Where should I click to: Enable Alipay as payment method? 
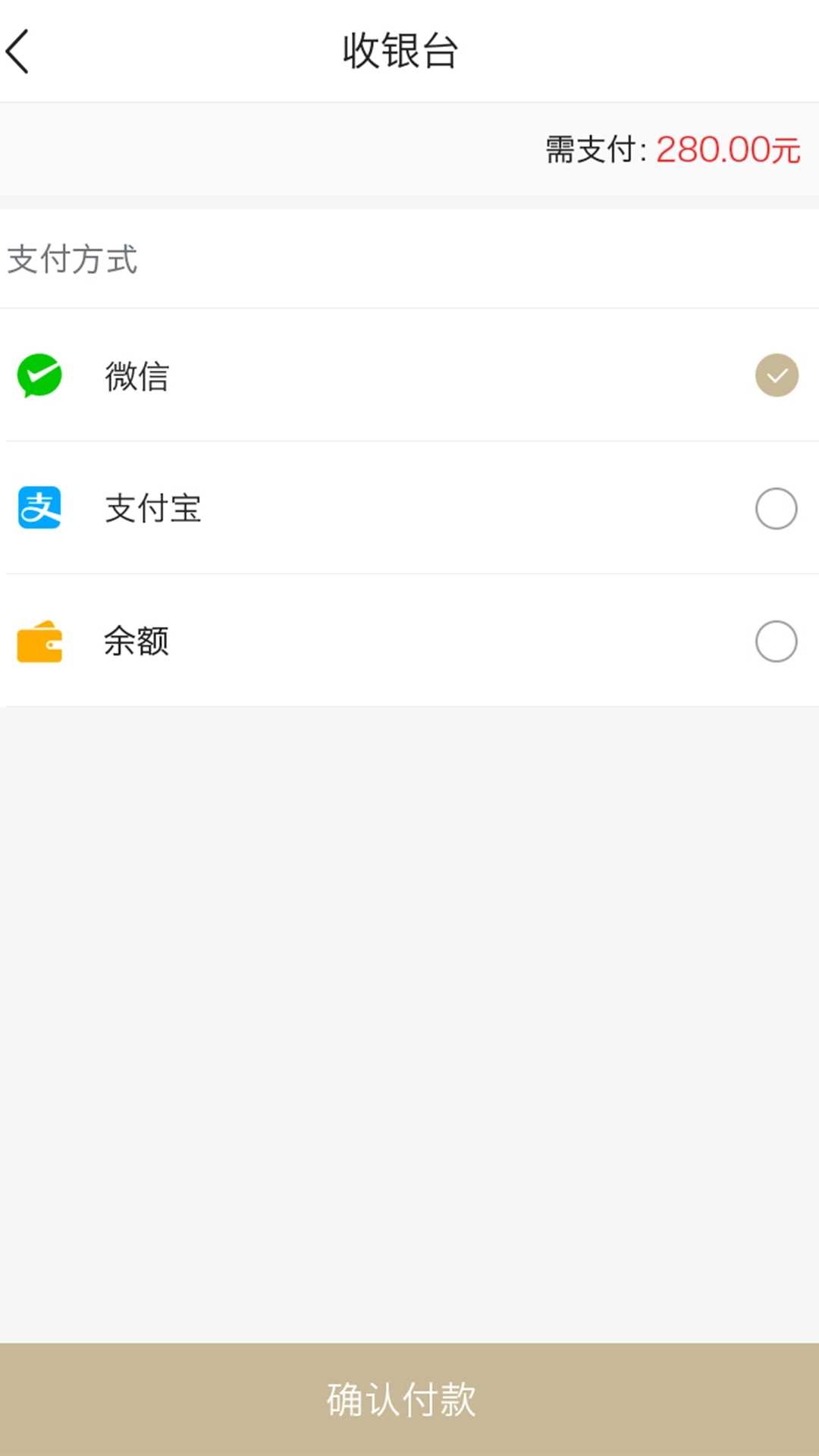775,508
